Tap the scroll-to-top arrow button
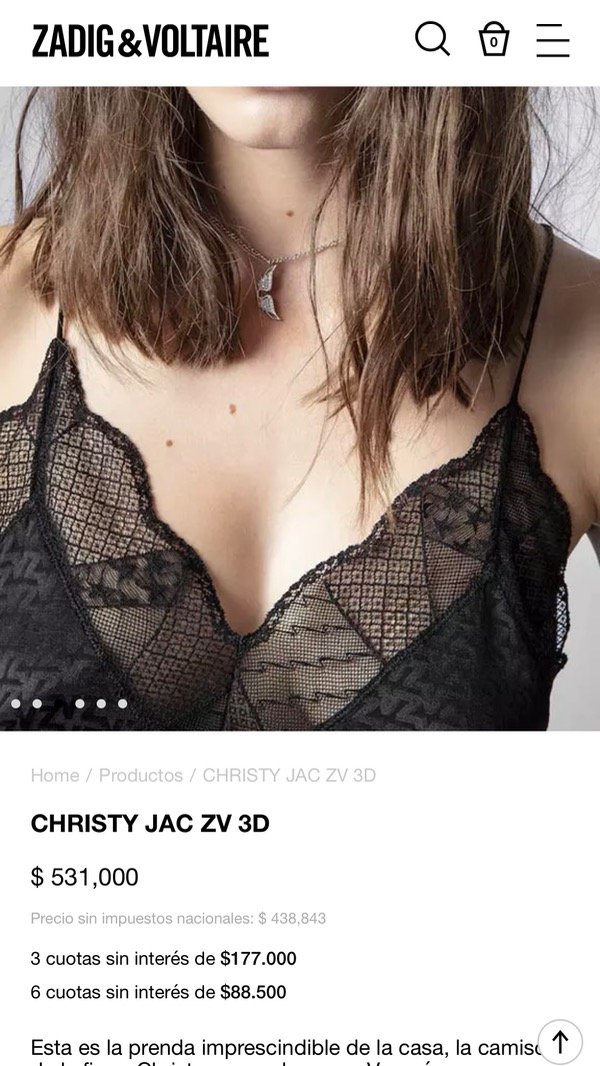 (x=560, y=1042)
